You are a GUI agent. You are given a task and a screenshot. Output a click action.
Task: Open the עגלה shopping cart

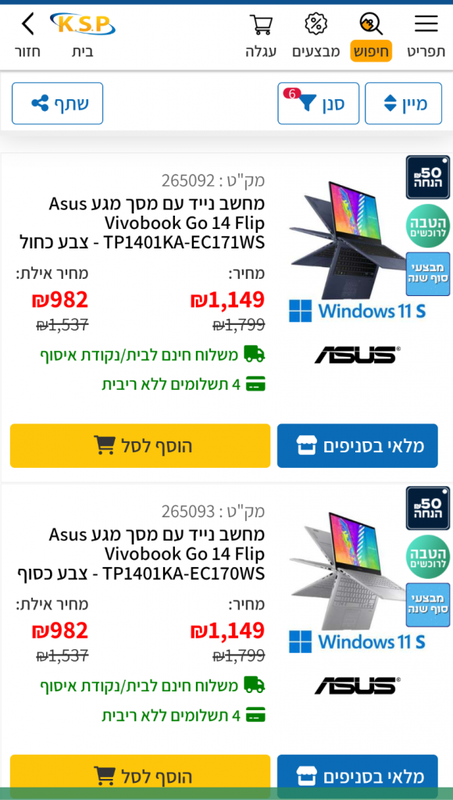(261, 36)
